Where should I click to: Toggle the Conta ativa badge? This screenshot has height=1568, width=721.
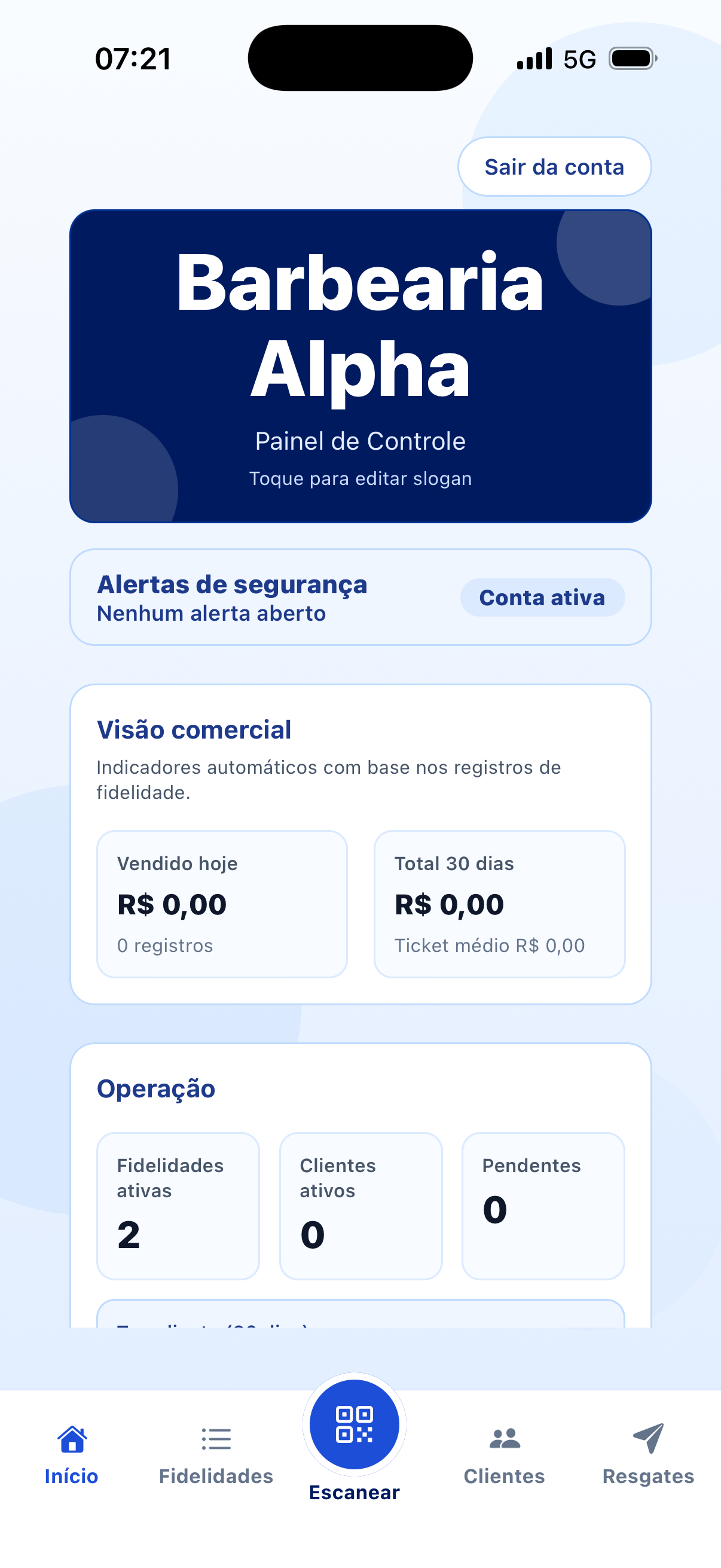(x=542, y=598)
